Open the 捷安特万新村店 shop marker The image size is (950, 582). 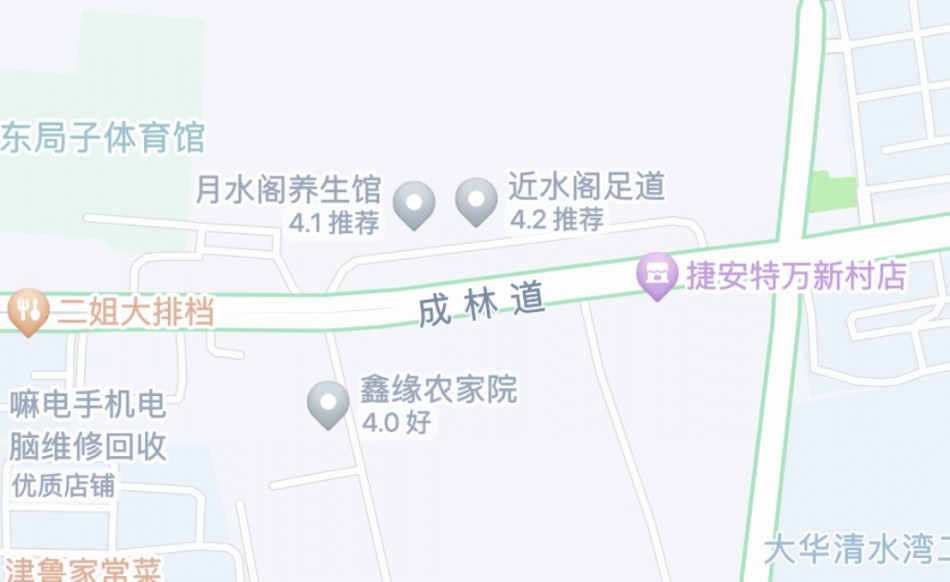point(659,274)
